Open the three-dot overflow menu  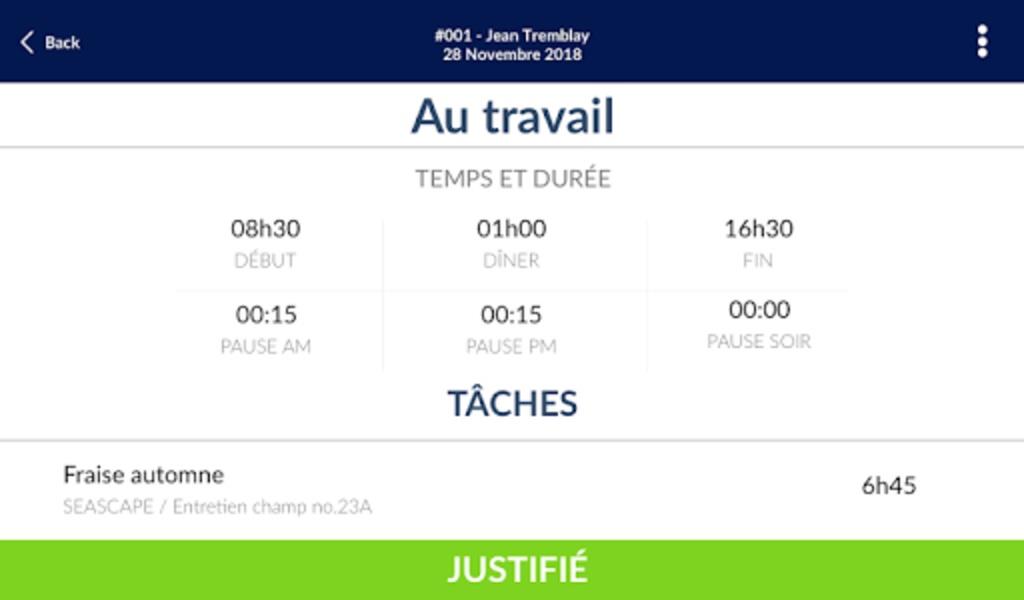[982, 41]
